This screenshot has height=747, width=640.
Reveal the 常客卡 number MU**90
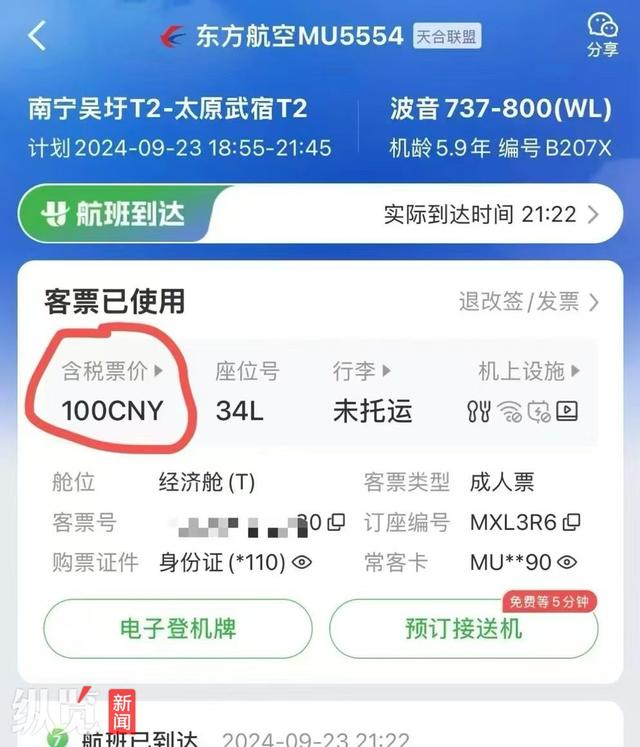pyautogui.click(x=567, y=562)
